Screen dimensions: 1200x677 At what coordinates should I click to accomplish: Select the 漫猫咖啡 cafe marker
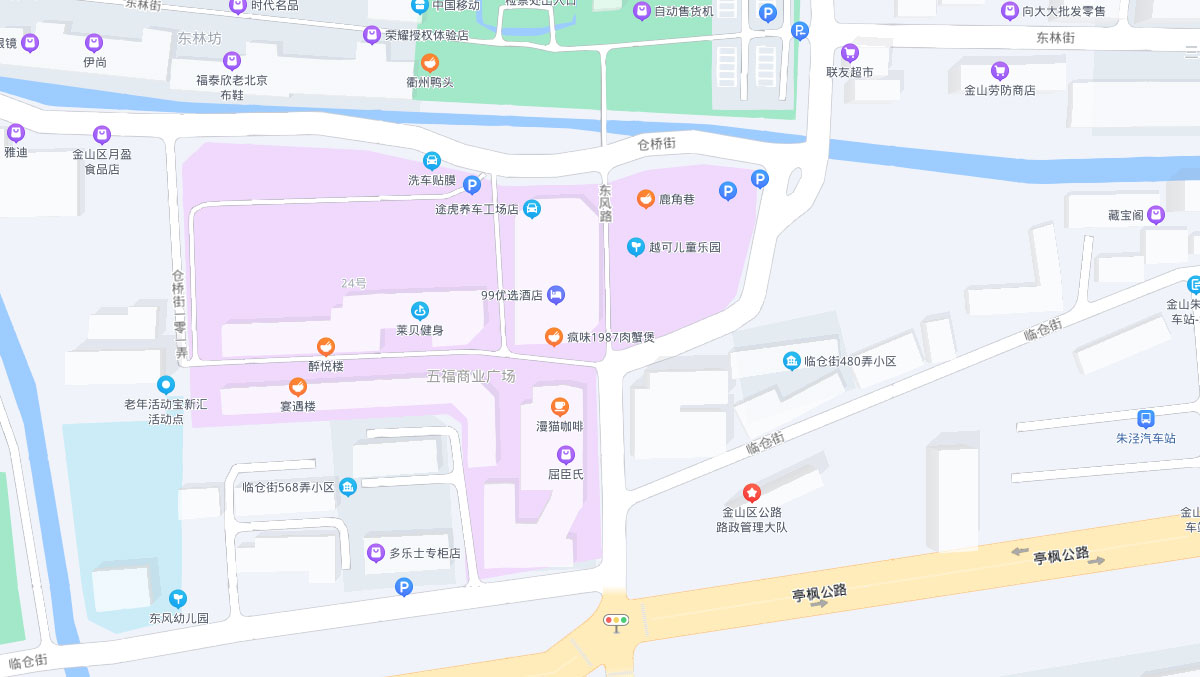[560, 406]
